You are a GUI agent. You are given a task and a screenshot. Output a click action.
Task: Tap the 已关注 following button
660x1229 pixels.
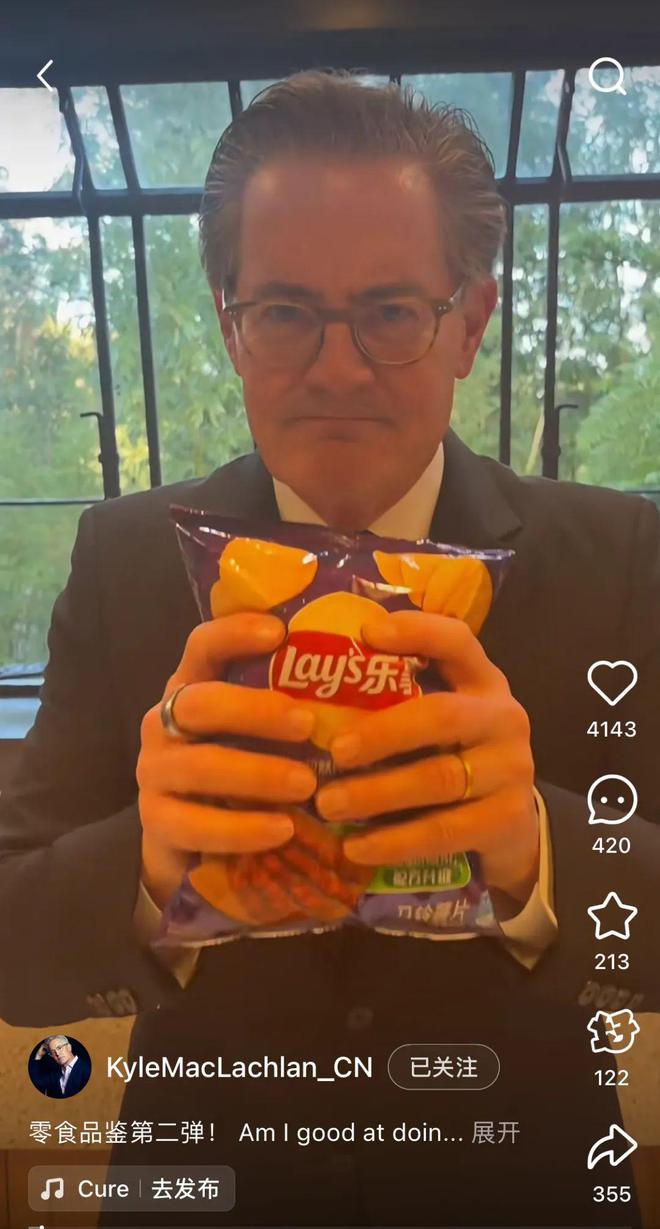444,1067
